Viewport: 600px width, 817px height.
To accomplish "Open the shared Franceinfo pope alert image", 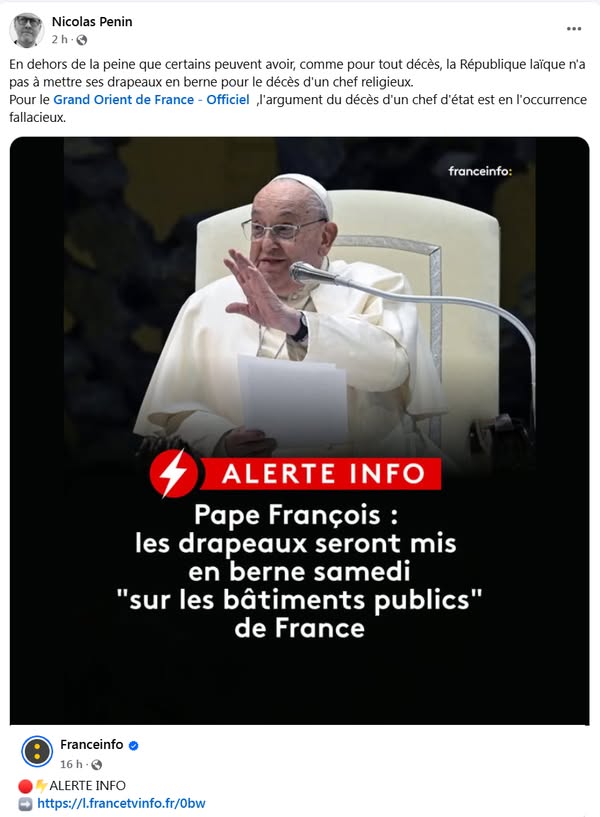I will [299, 430].
